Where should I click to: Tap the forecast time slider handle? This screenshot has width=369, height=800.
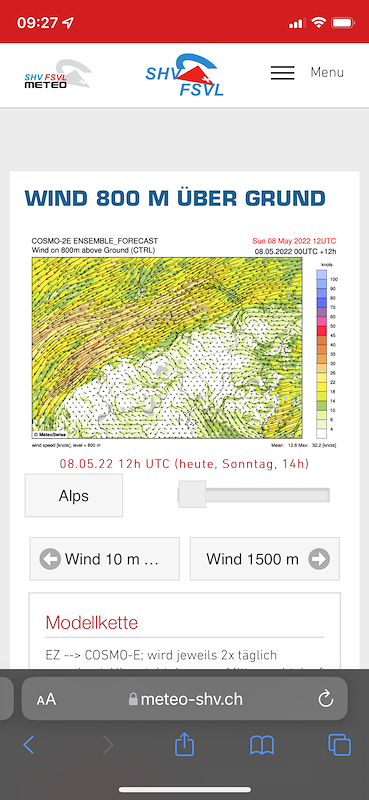(192, 494)
